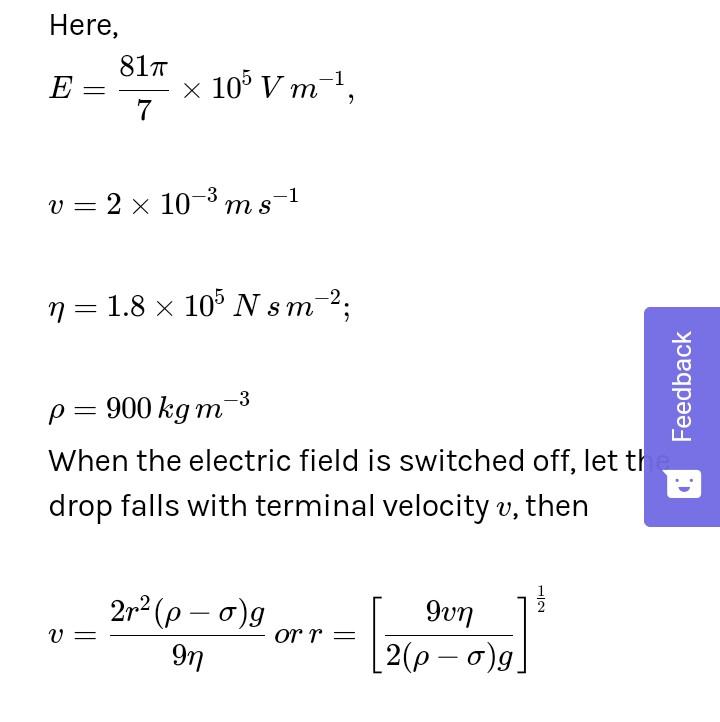Open the Feedback side tab
The image size is (720, 722).
click(682, 415)
